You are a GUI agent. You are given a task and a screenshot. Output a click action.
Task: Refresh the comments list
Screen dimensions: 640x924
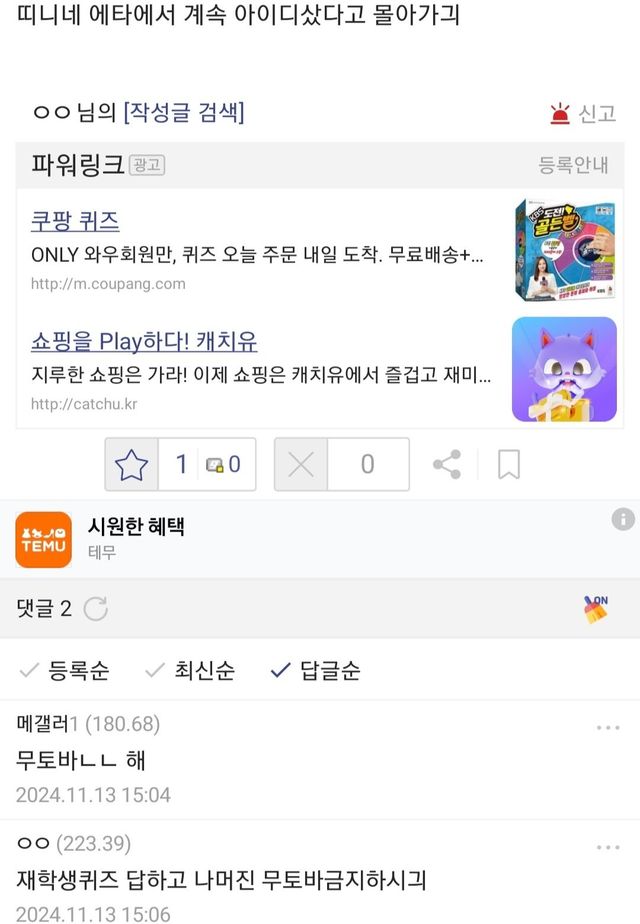pyautogui.click(x=95, y=608)
